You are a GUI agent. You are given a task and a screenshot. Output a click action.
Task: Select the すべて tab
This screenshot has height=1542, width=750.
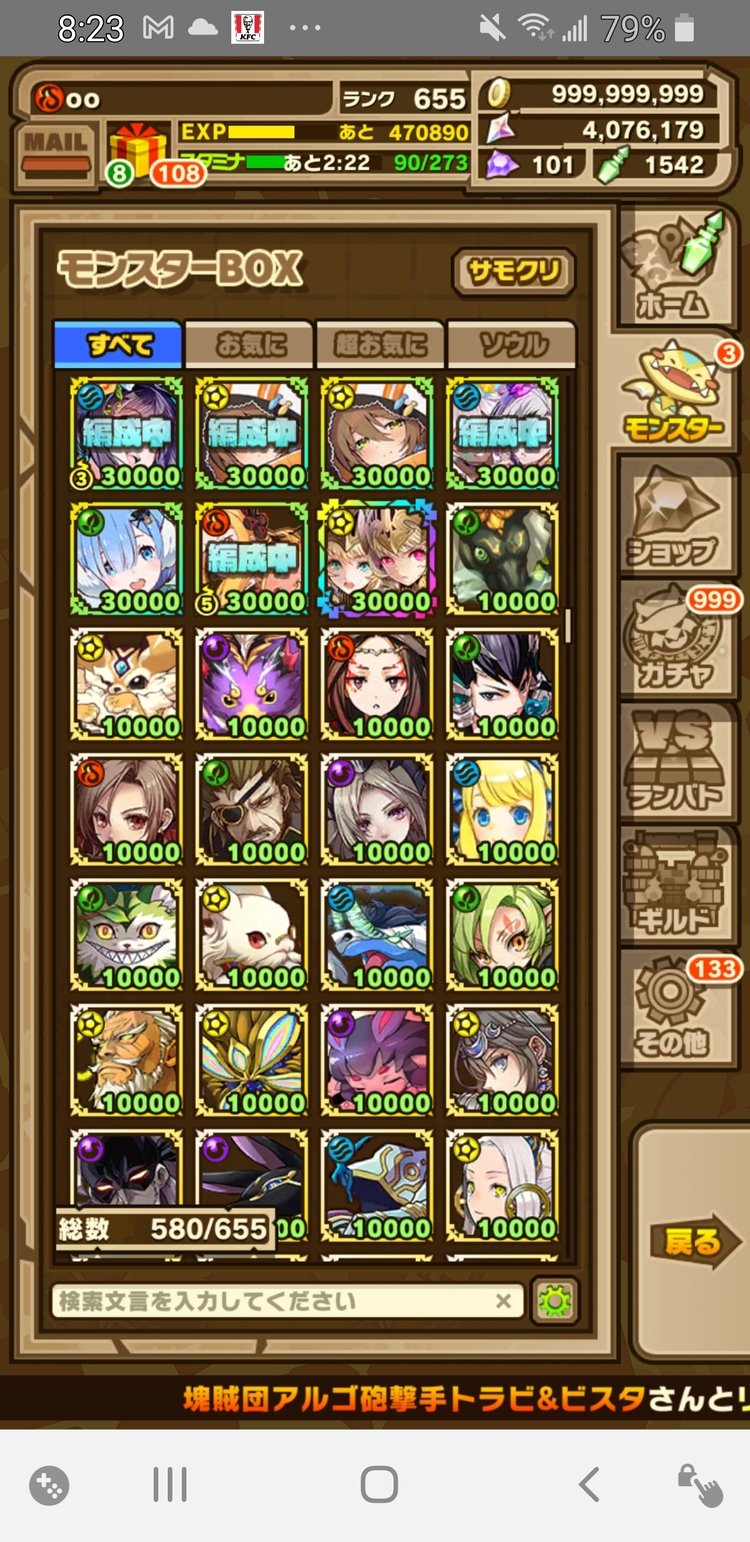119,345
